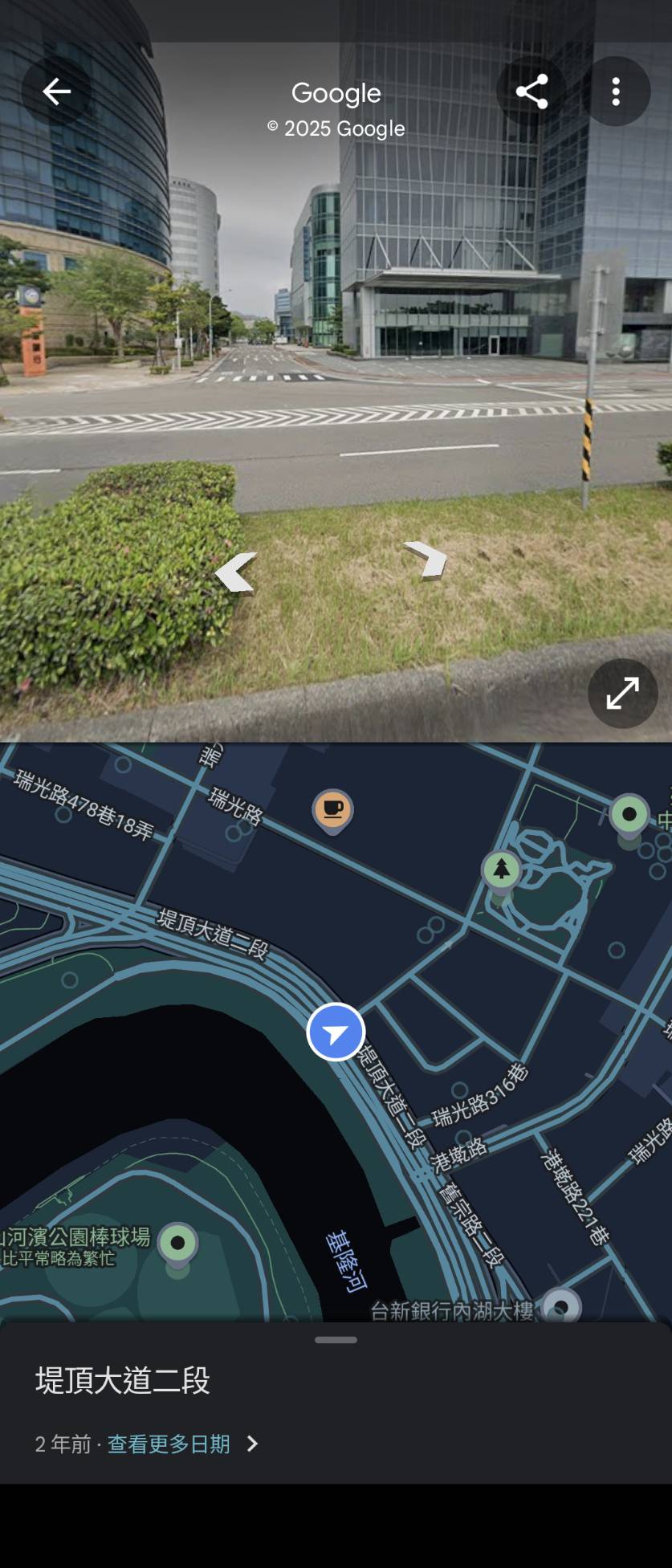Viewport: 672px width, 1568px height.
Task: Move along the street via left arrow
Action: click(236, 572)
